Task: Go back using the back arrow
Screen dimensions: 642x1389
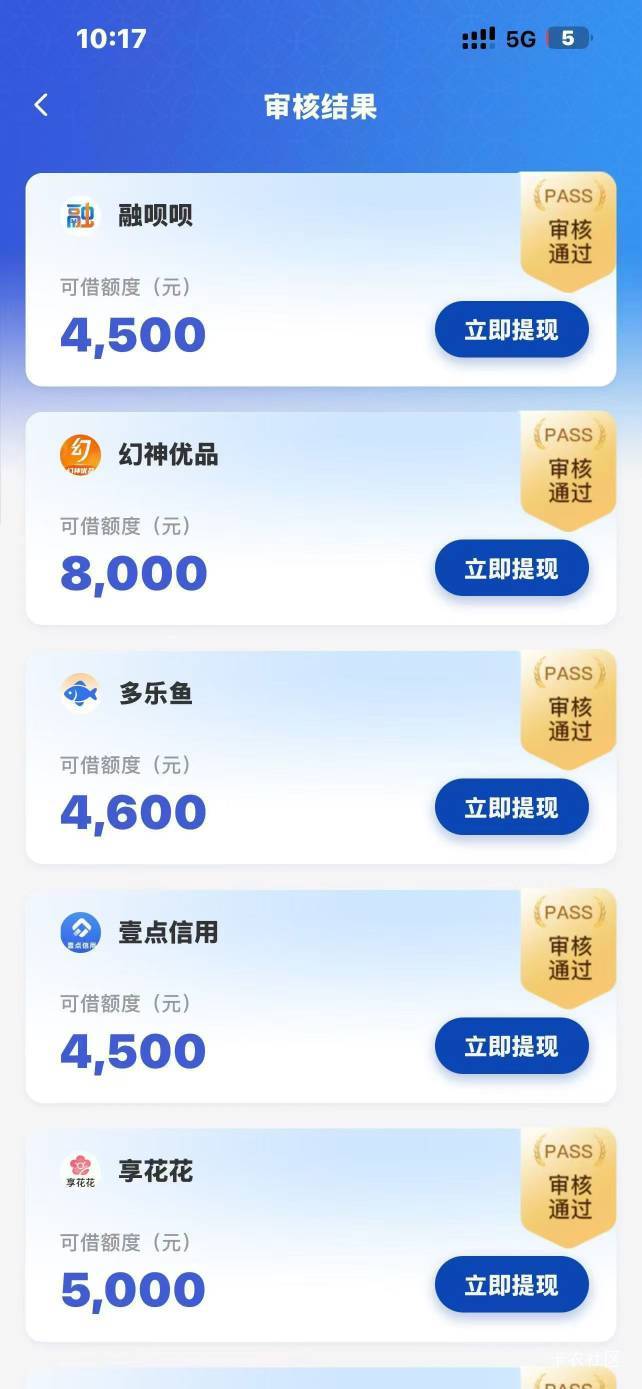Action: [x=41, y=105]
